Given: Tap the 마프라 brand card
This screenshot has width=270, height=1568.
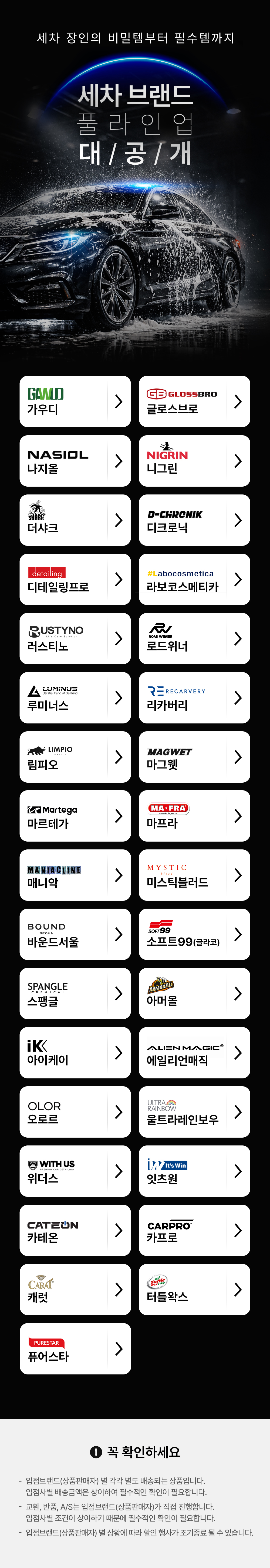Looking at the screenshot, I should click(x=194, y=816).
